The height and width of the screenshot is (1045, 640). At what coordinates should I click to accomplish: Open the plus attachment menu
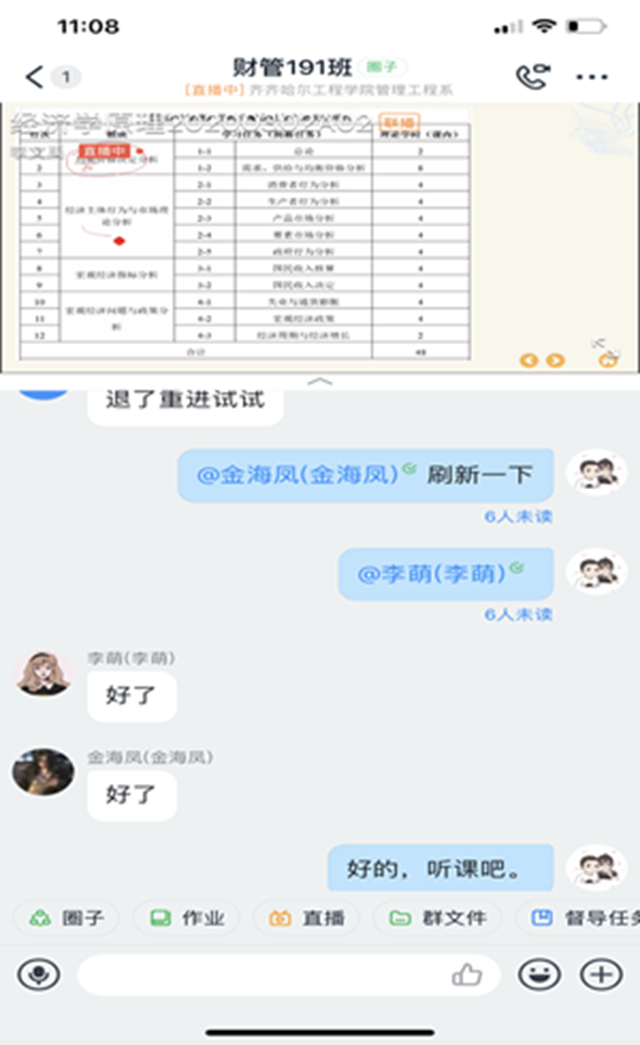tap(601, 974)
